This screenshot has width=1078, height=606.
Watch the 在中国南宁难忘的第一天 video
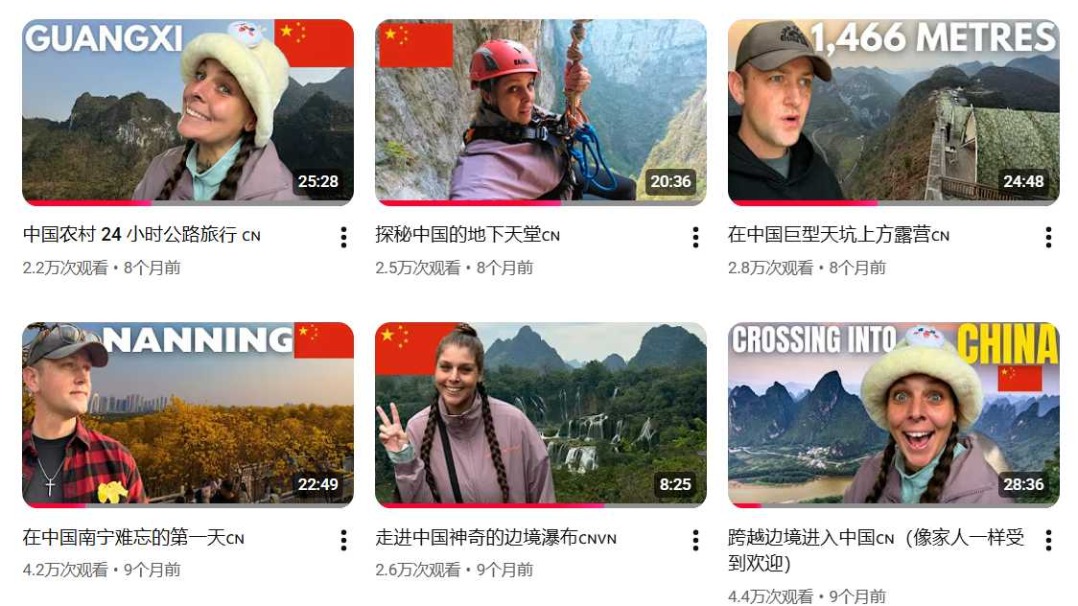187,413
